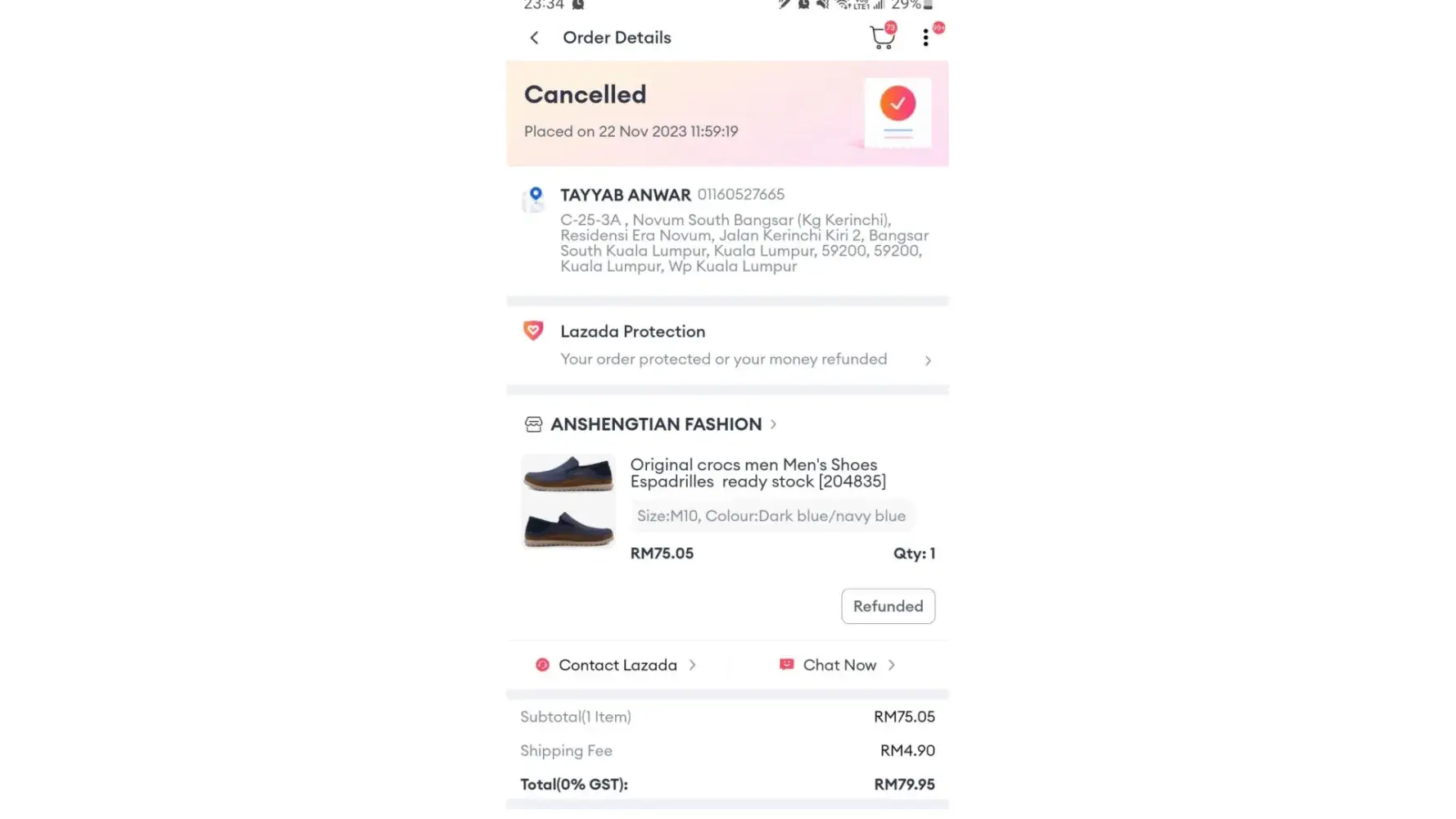This screenshot has height=819, width=1456.
Task: Contact Lazada support
Action: (617, 665)
